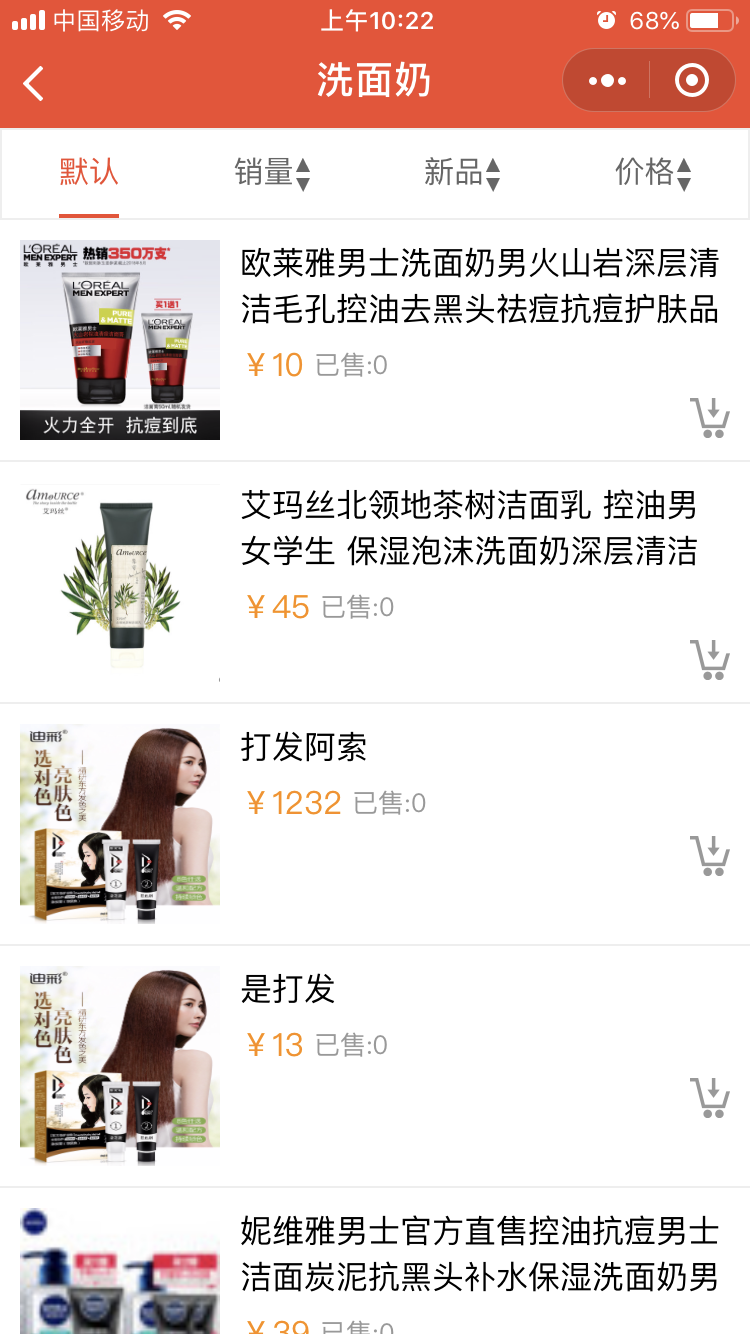This screenshot has width=750, height=1334.
Task: Sort products by 价格
Action: 653,172
